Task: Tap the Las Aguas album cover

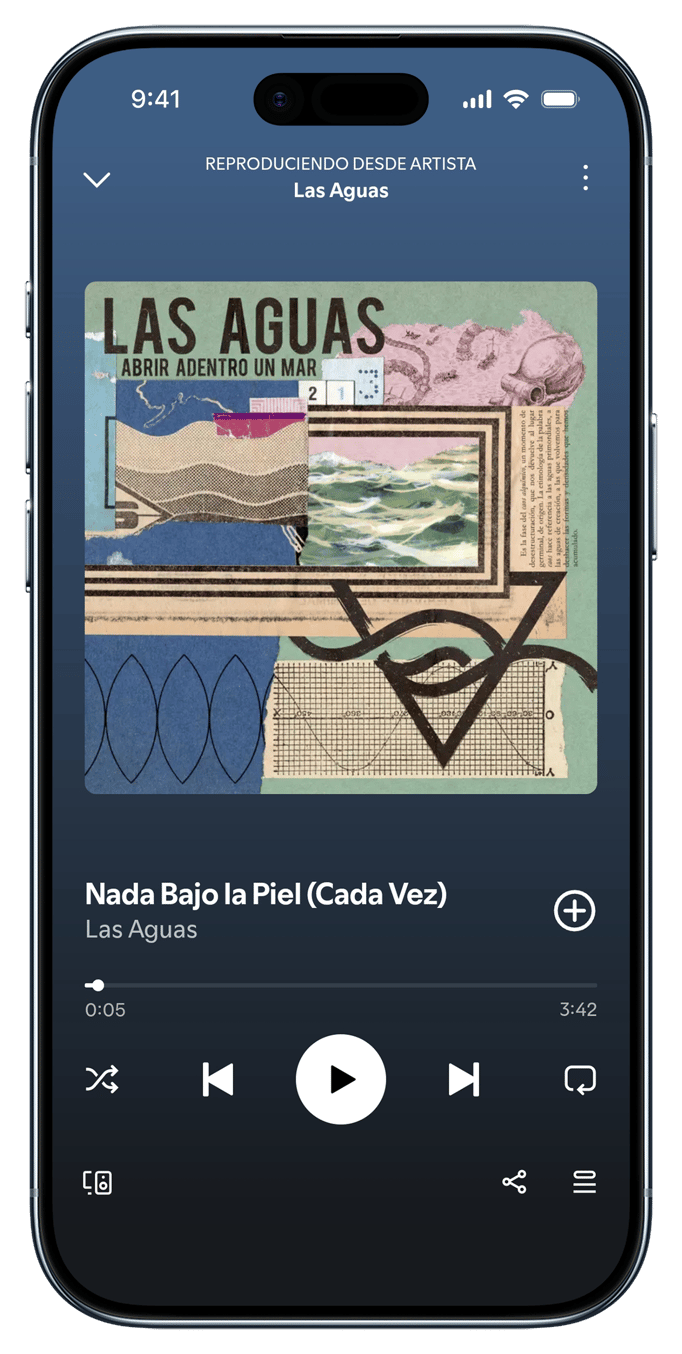Action: click(341, 537)
